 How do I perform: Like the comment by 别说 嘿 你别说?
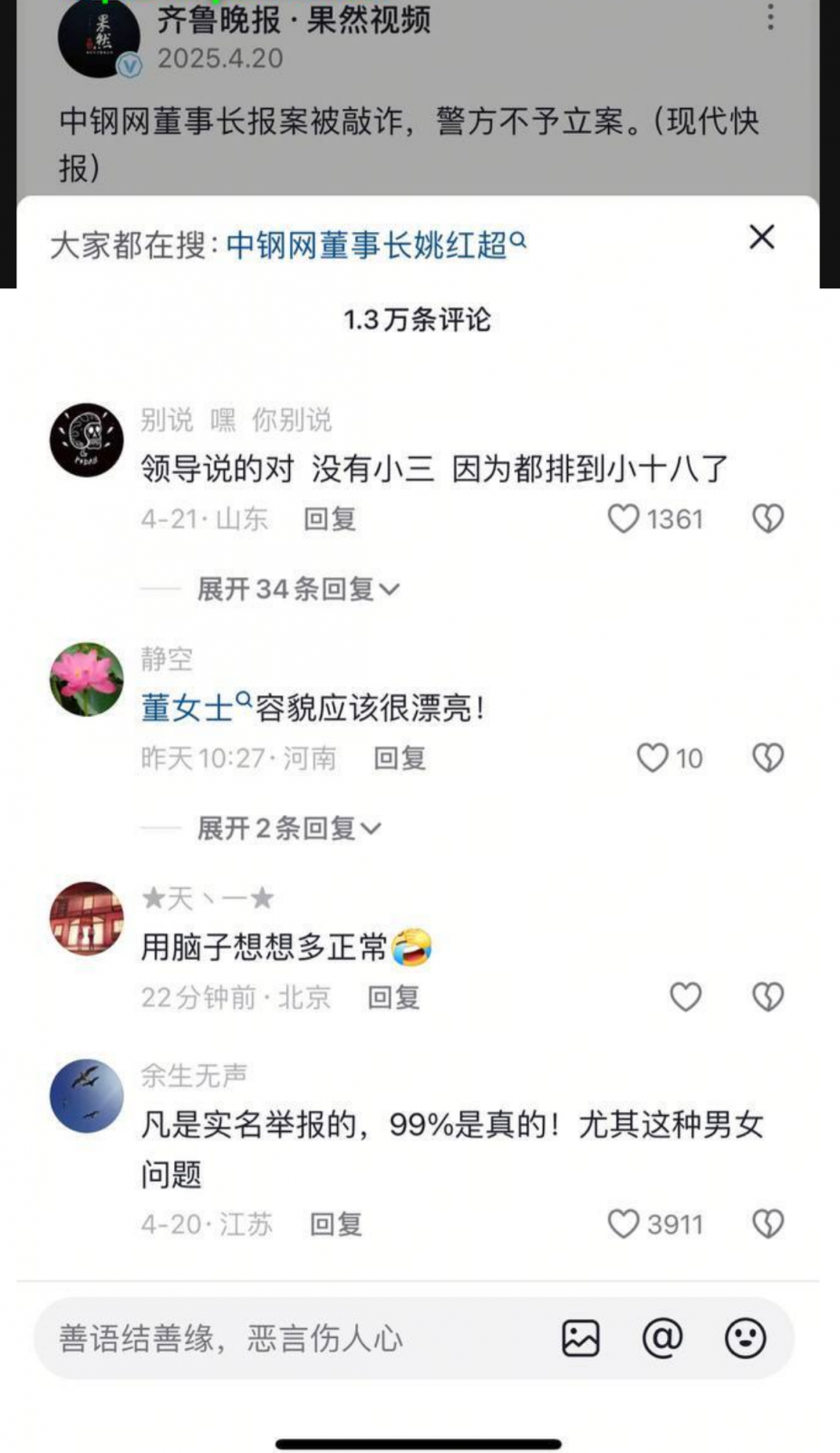(623, 518)
